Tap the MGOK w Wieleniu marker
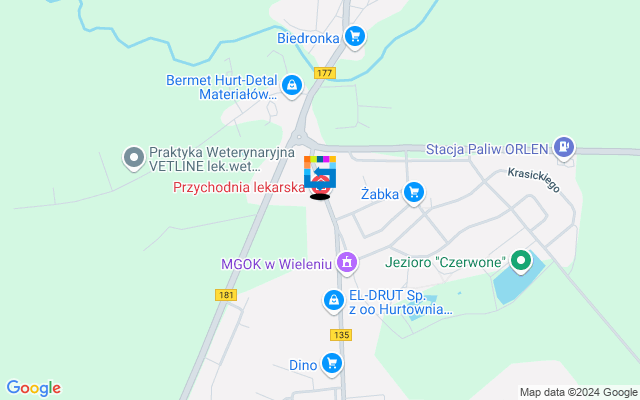The image size is (640, 400). point(346,264)
